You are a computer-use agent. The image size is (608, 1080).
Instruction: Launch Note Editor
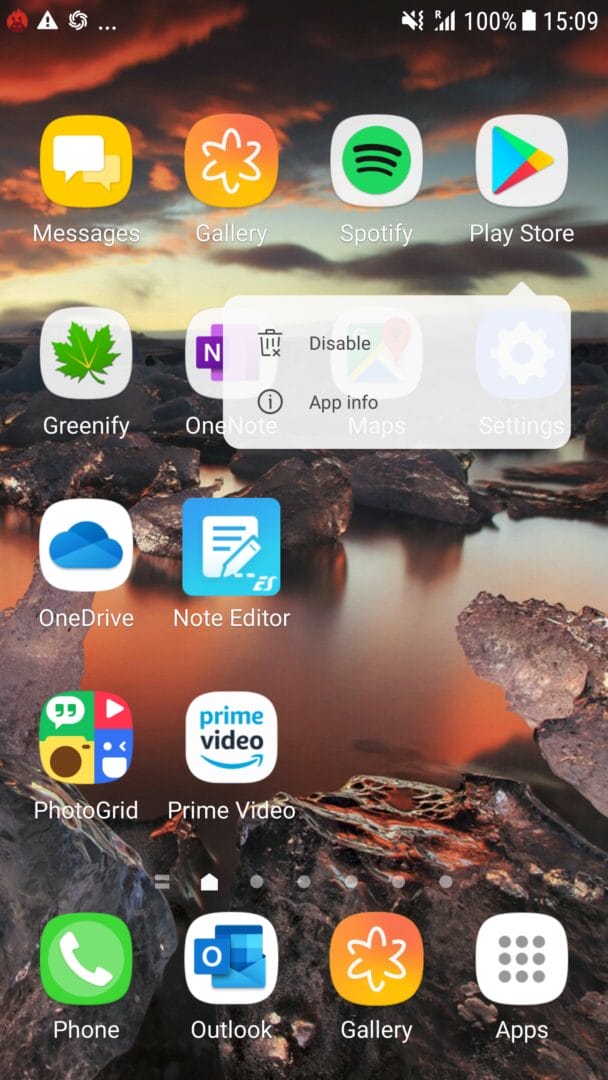231,546
